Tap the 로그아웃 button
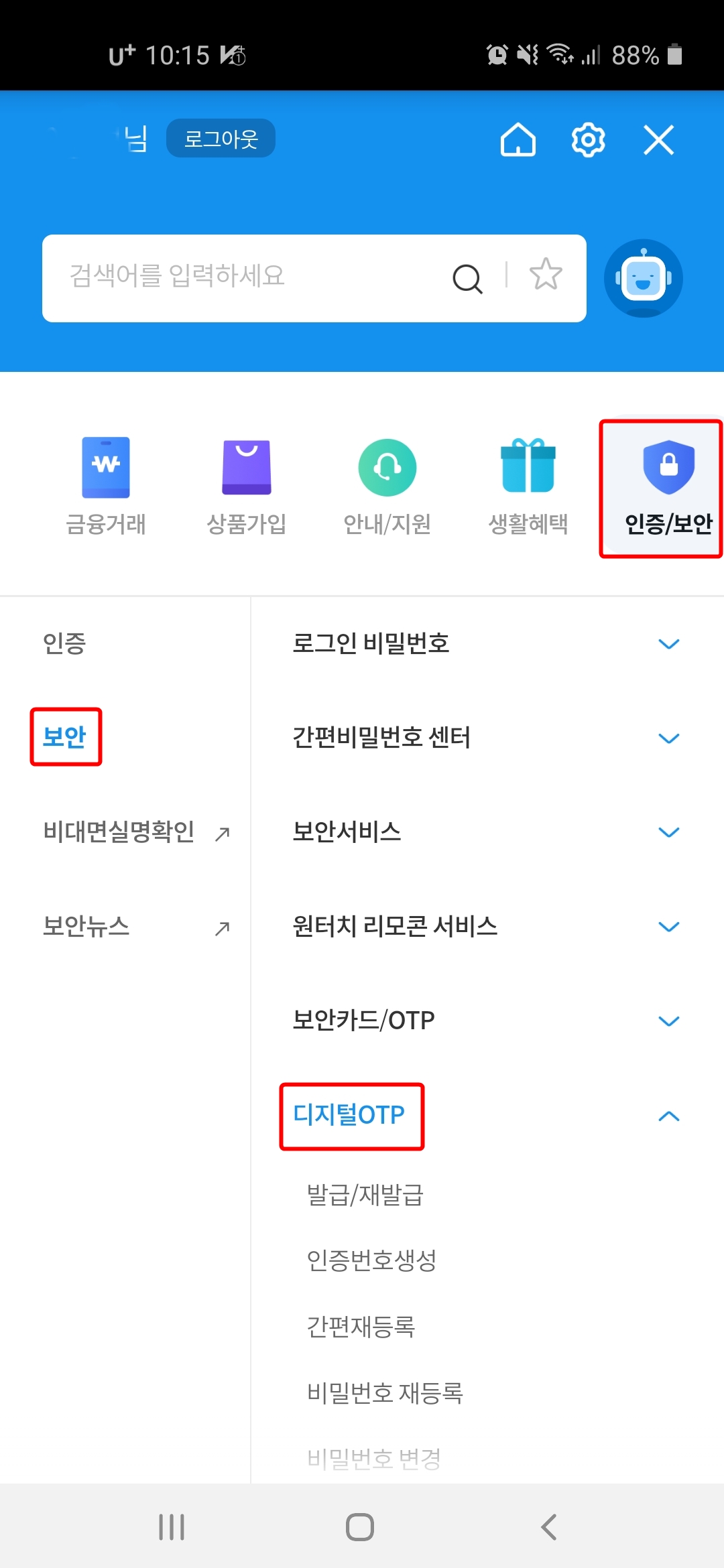The height and width of the screenshot is (1568, 724). [221, 138]
